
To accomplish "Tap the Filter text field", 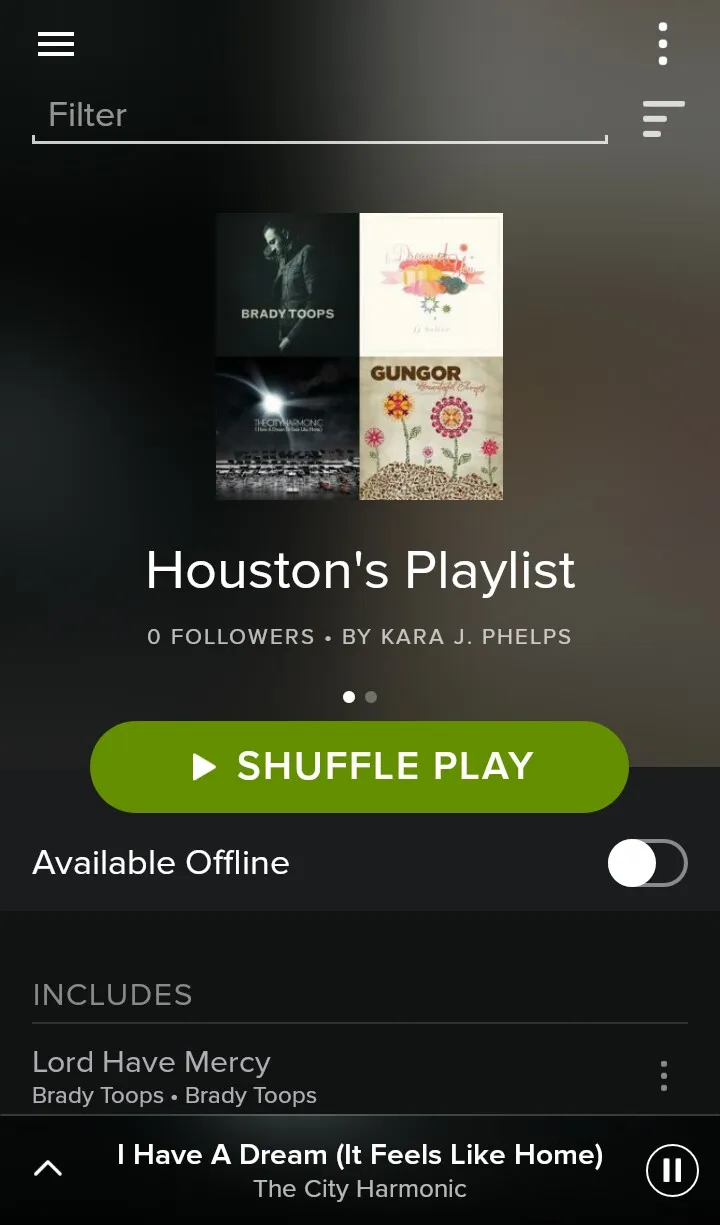I will tap(318, 116).
